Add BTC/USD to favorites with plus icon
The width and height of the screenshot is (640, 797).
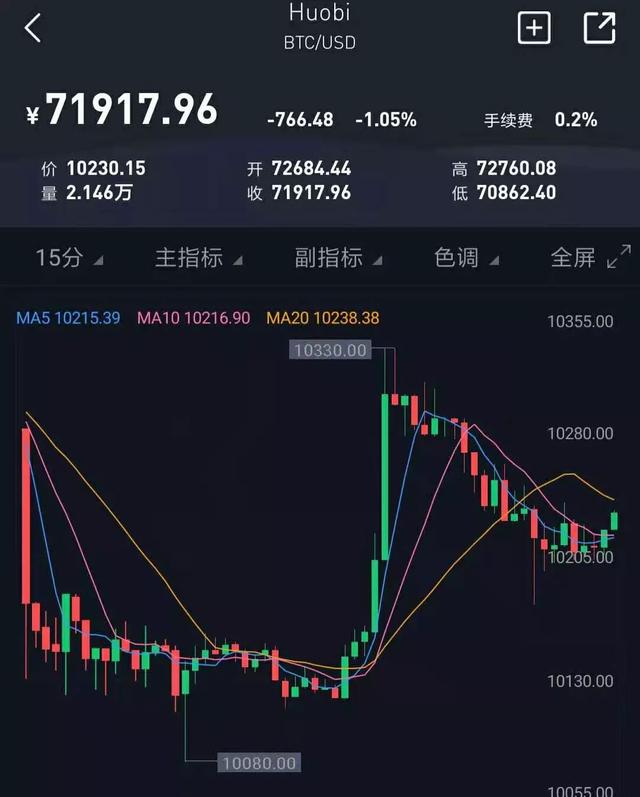point(534,28)
